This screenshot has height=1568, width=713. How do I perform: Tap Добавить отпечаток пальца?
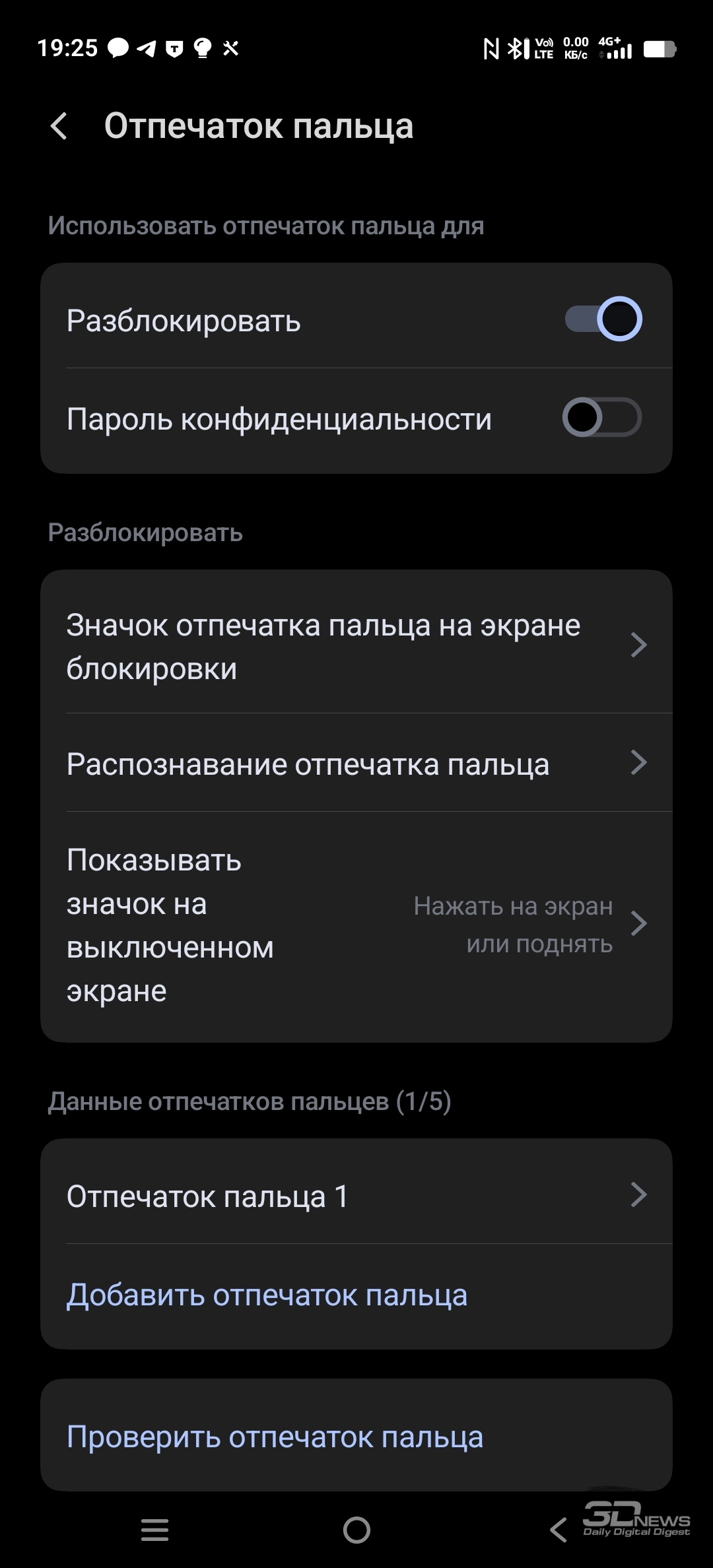[267, 1295]
